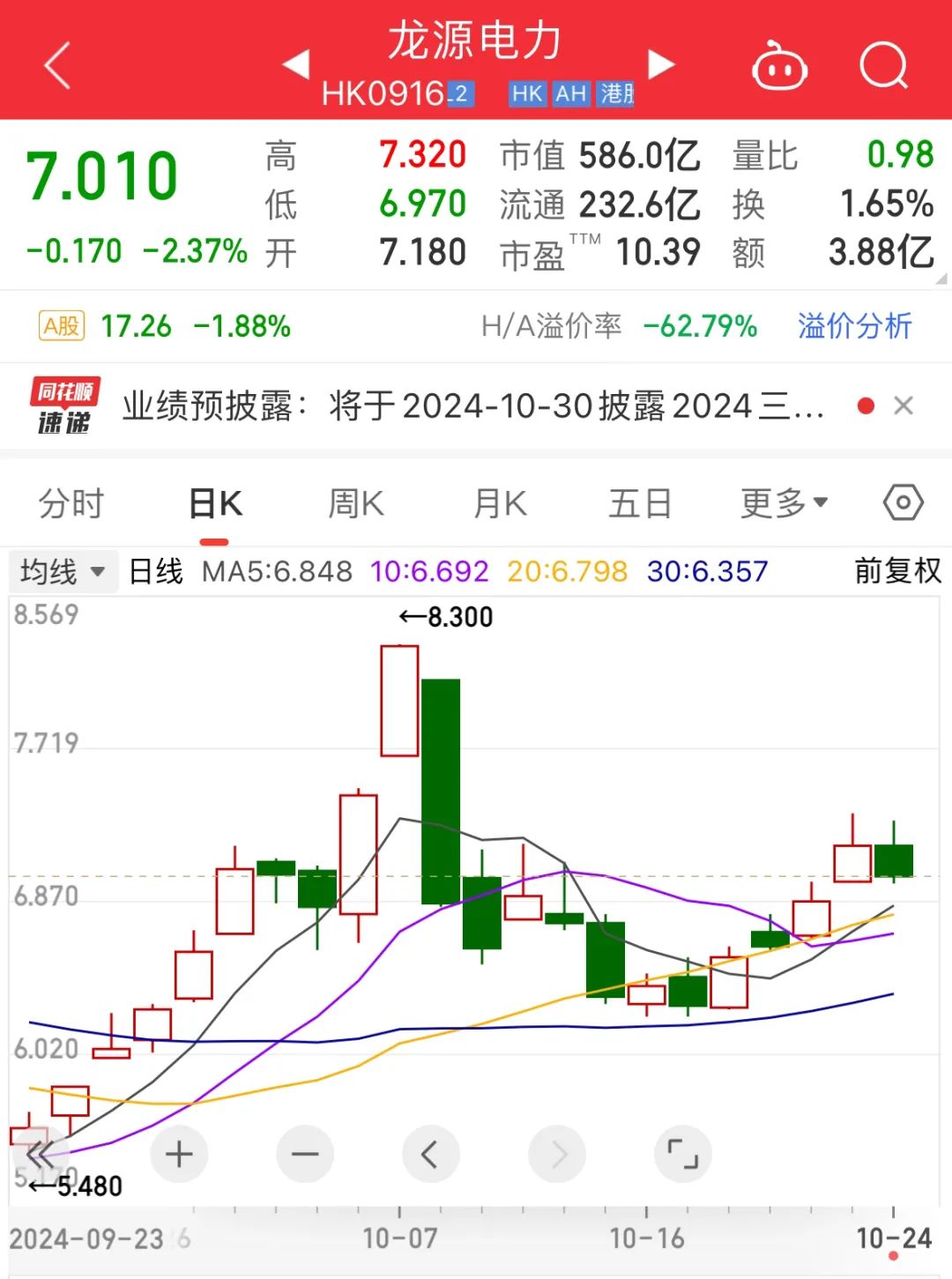Zoom in the chart with plus button
Viewport: 952px width, 1279px height.
point(179,1154)
